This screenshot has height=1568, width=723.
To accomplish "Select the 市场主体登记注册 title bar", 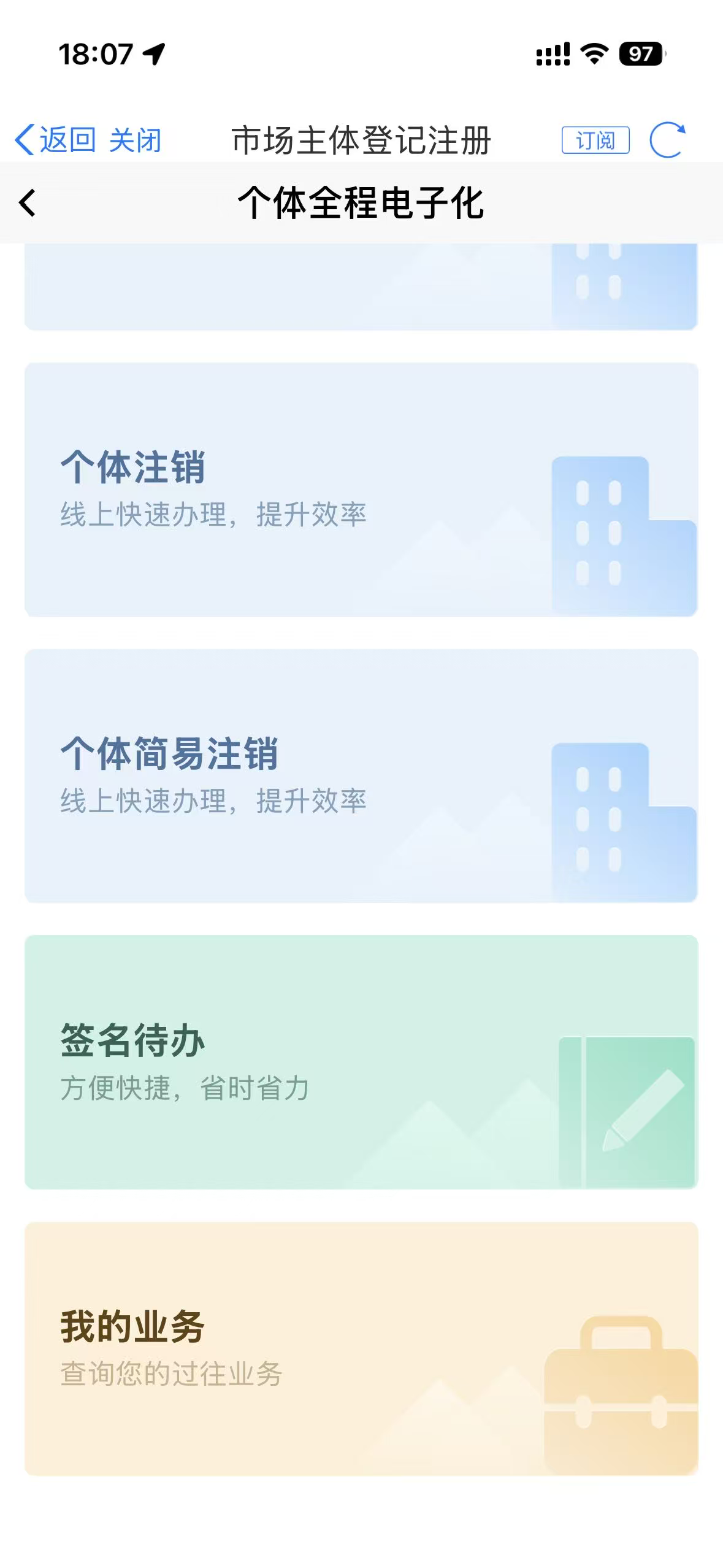I will [361, 140].
